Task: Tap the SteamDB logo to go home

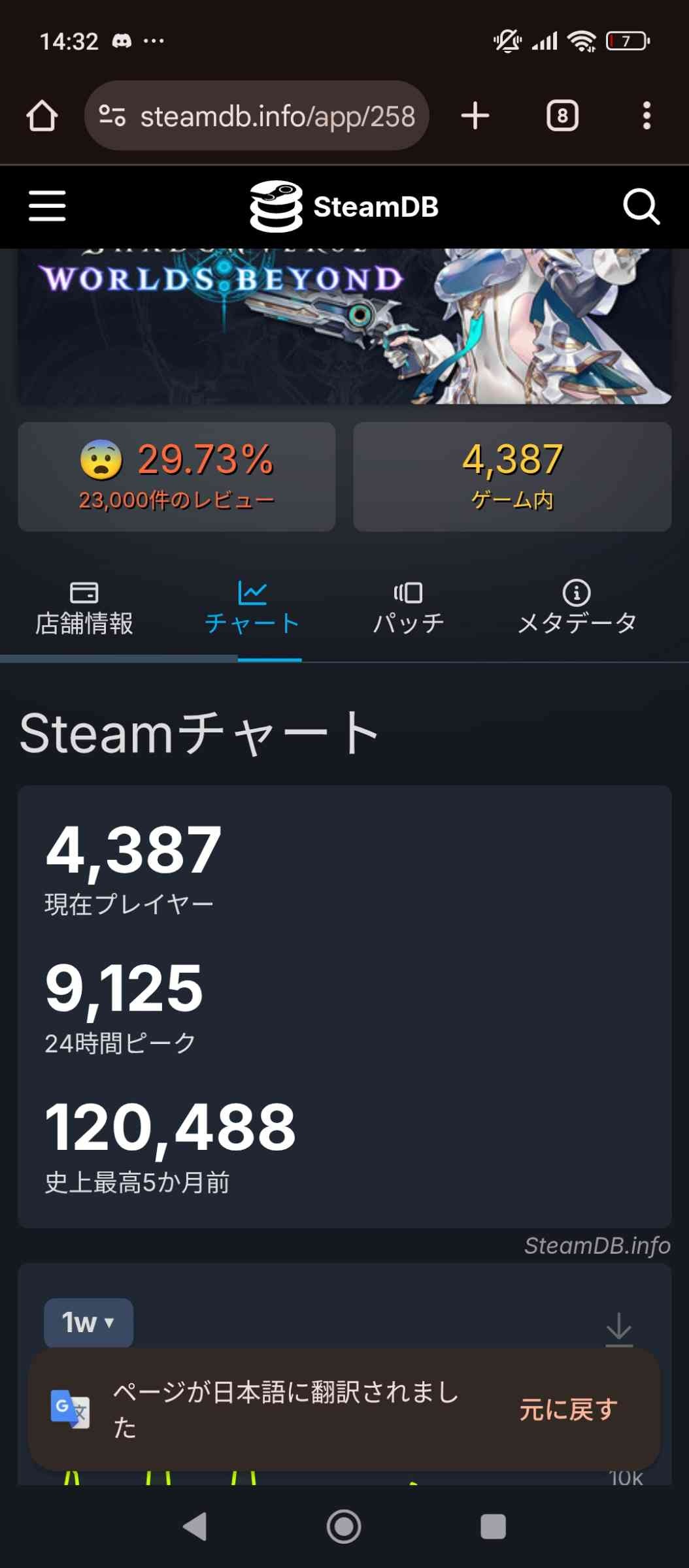Action: click(344, 206)
